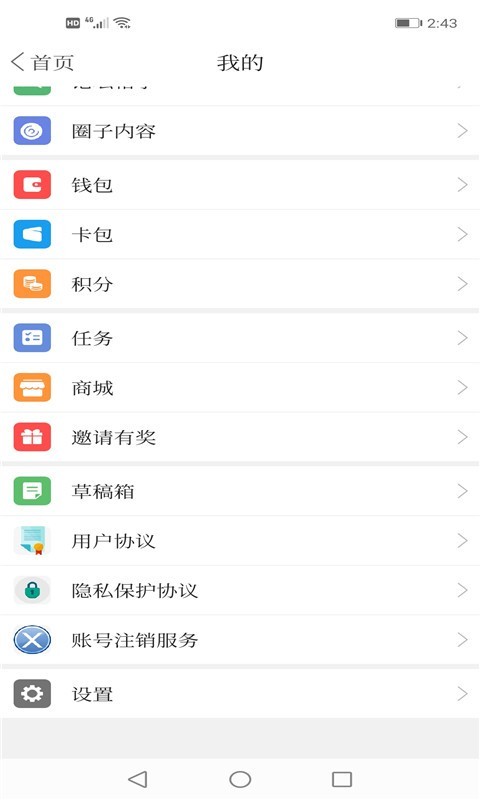Image resolution: width=480 pixels, height=800 pixels.
Task: Open the 卡包 row
Action: tap(240, 234)
